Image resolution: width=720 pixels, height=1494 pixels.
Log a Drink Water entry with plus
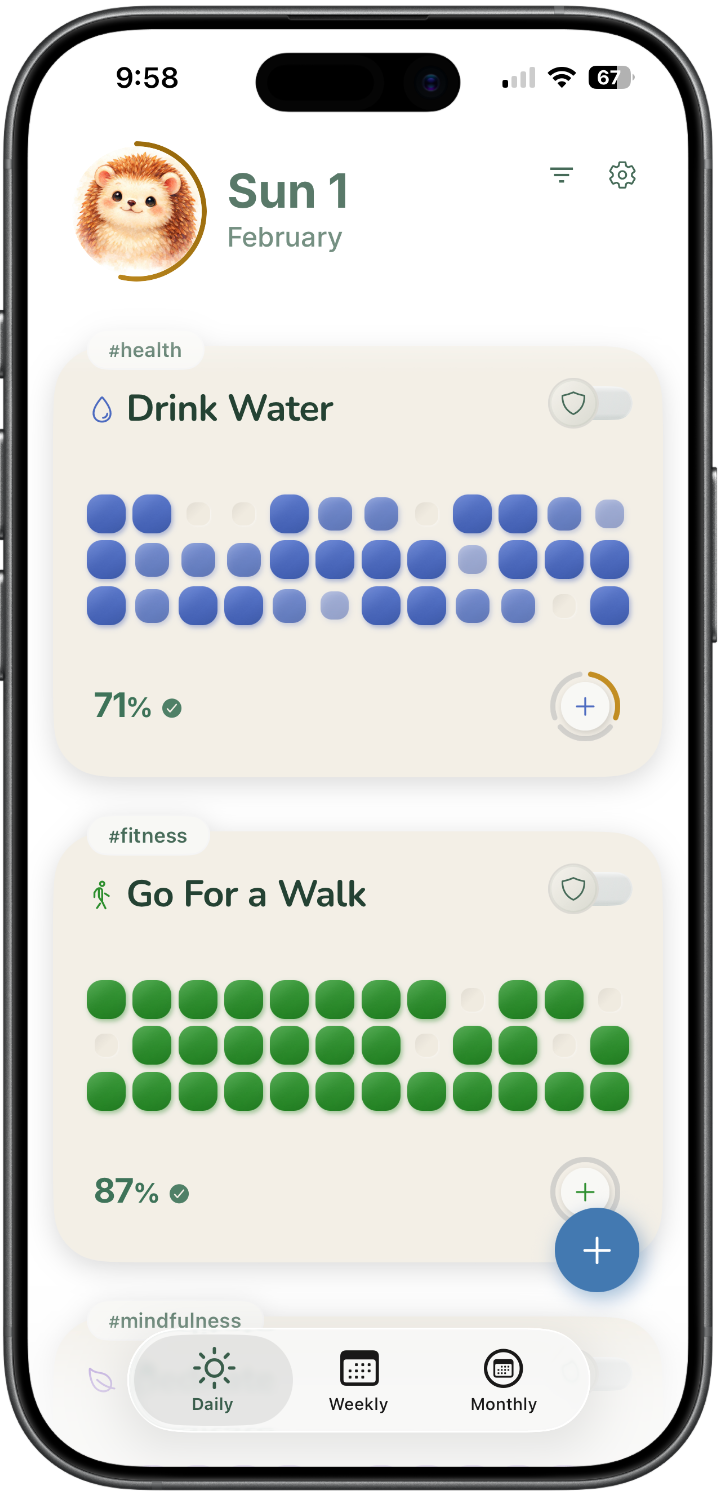point(585,707)
